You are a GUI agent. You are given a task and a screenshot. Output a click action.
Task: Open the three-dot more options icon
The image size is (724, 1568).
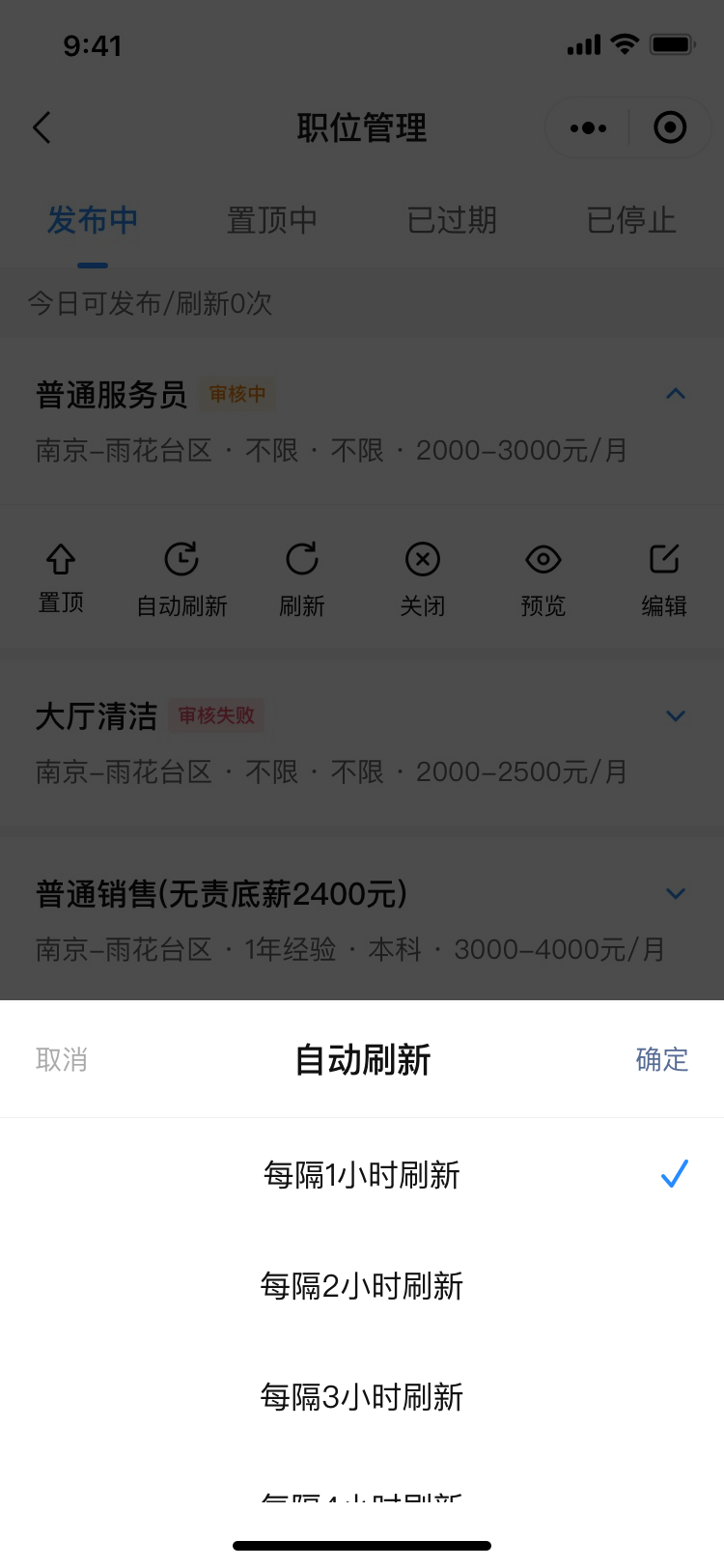pyautogui.click(x=588, y=126)
